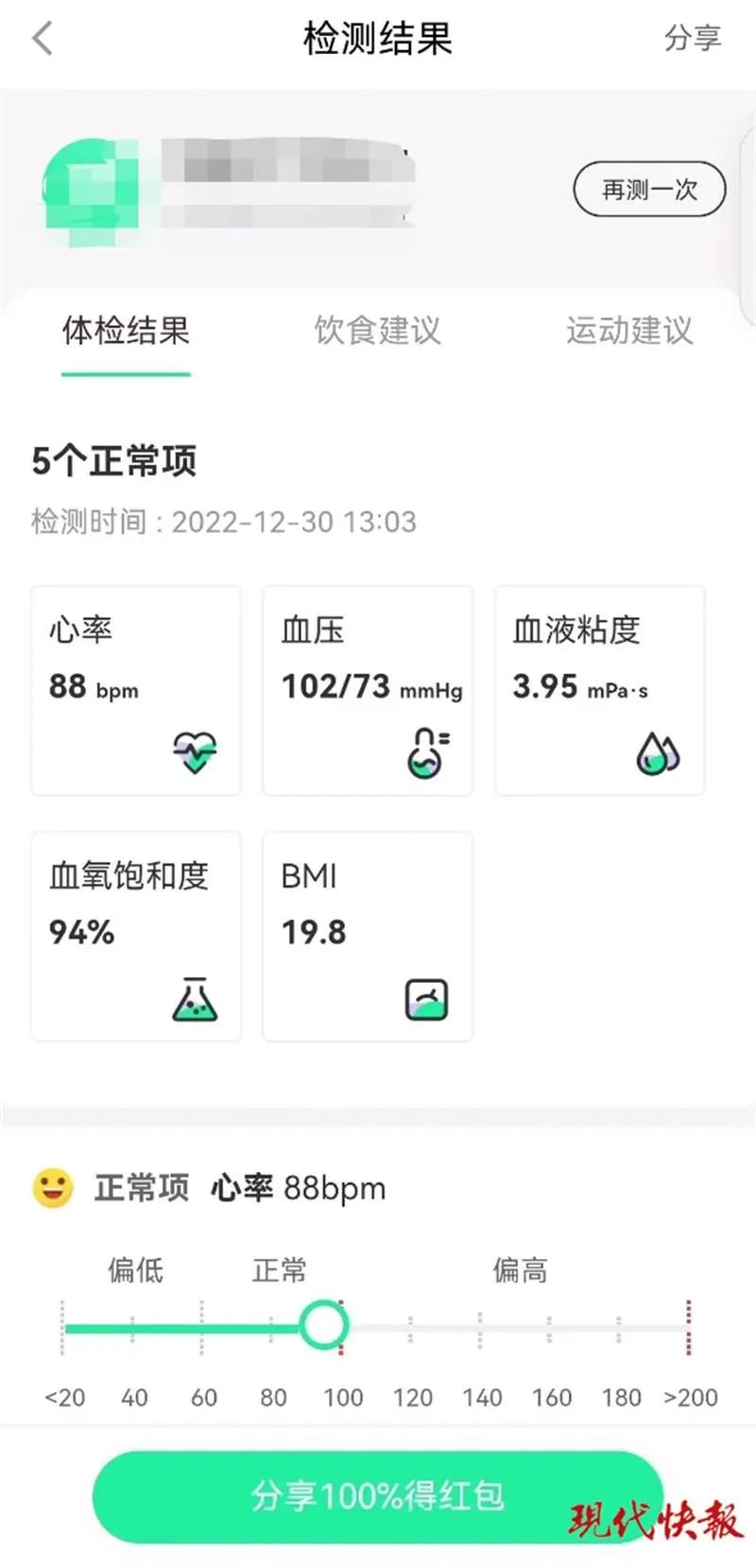
Task: Click the 分享100%得红包 button
Action: click(x=378, y=1496)
